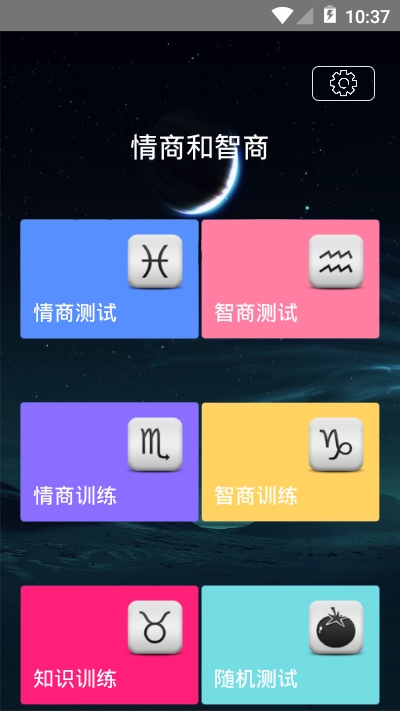Start the 智商测试 tile
The height and width of the screenshot is (711, 400).
290,279
